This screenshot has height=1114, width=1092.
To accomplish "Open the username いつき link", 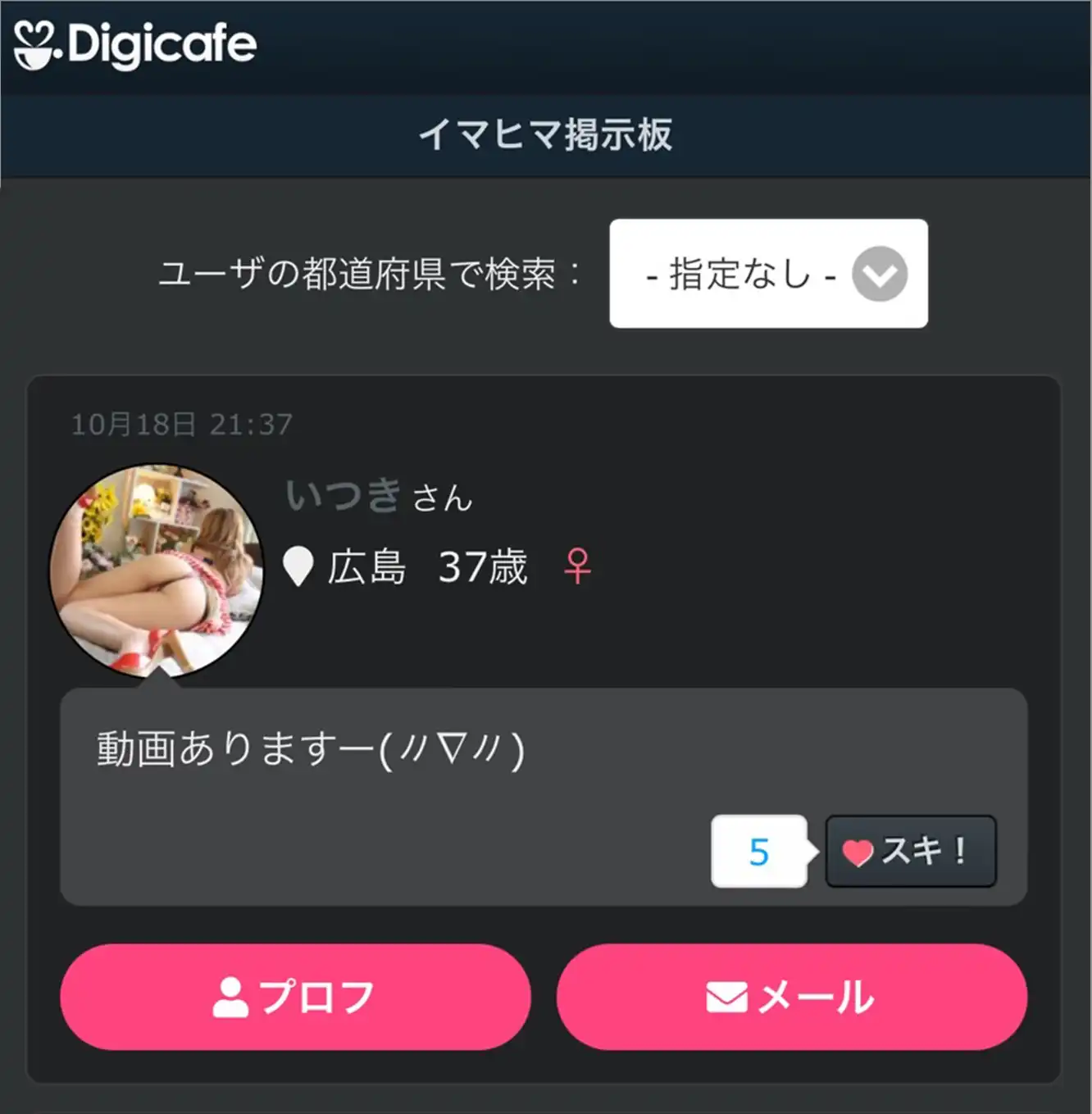I will click(344, 495).
